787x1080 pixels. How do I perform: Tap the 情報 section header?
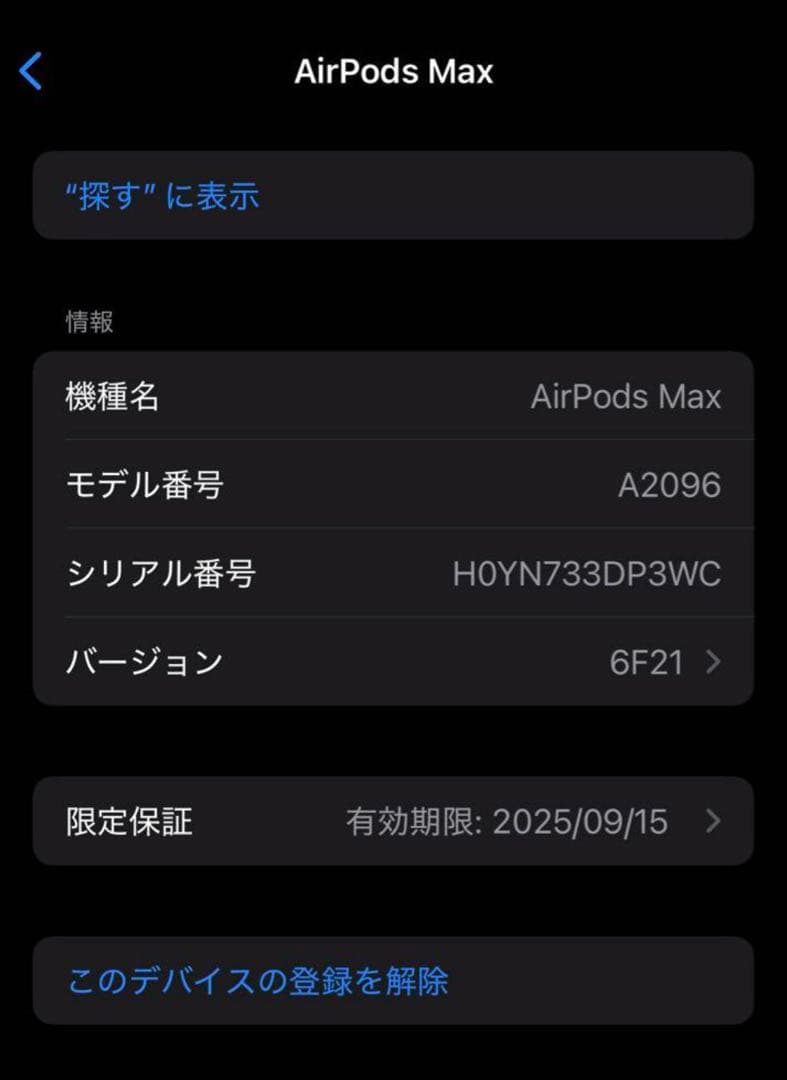88,322
